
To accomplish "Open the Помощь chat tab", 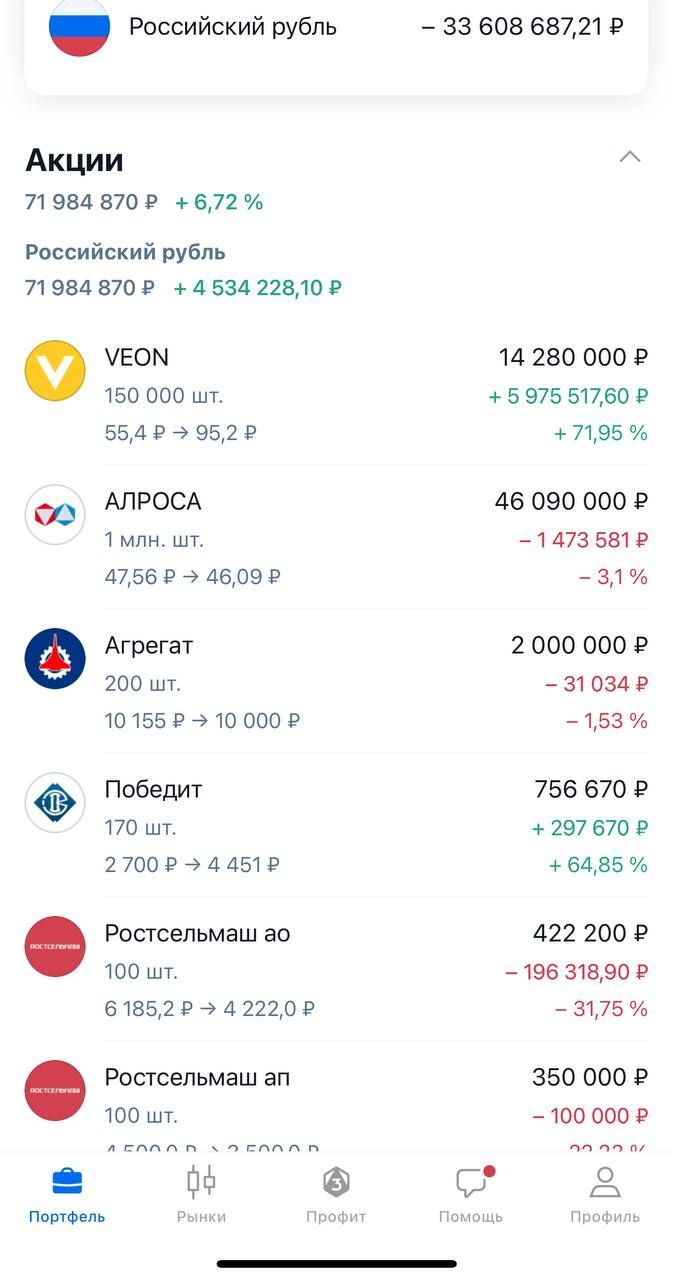I will 470,1195.
